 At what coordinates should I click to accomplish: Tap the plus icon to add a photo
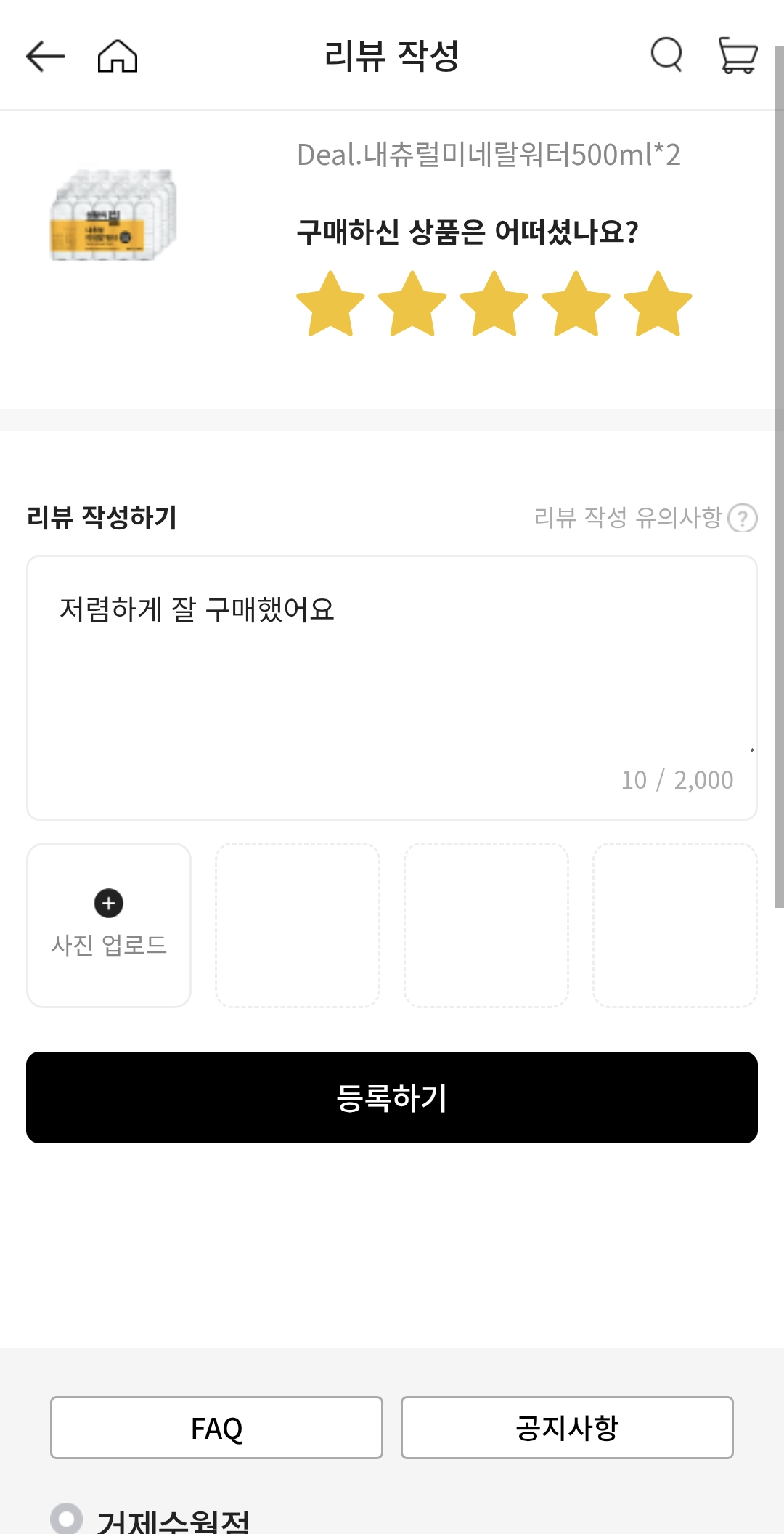coord(108,904)
